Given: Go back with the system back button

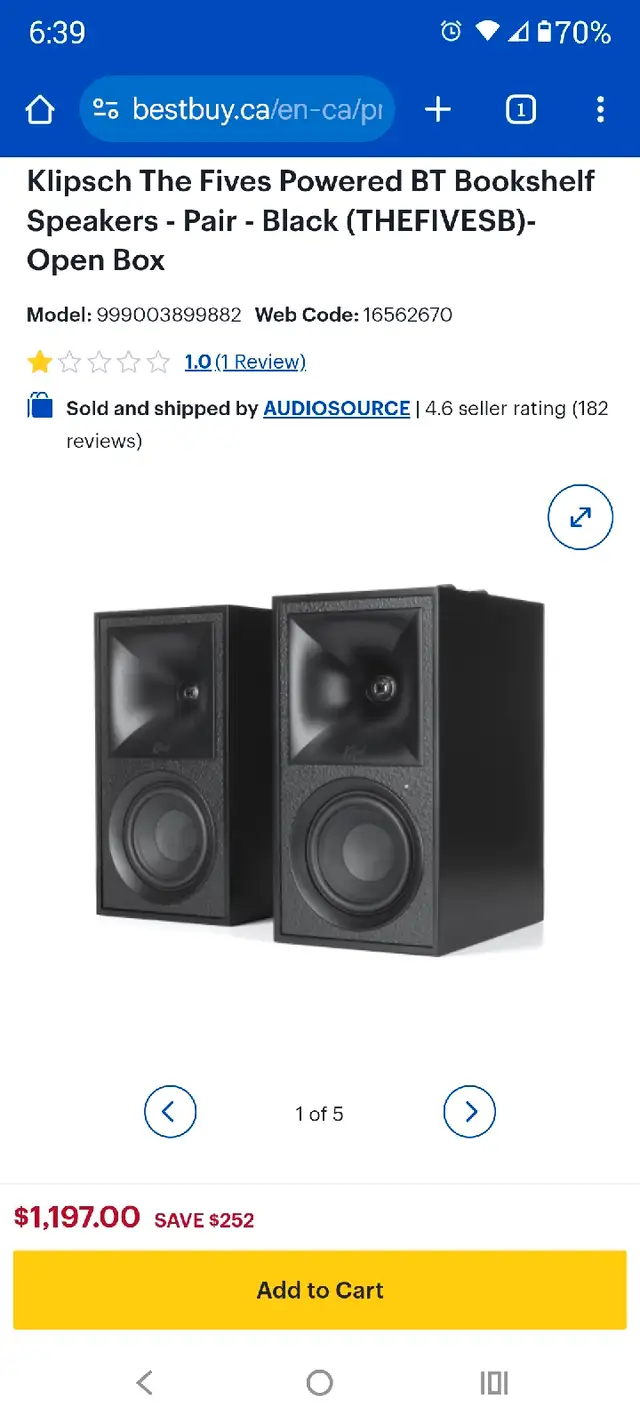Looking at the screenshot, I should click(145, 1383).
